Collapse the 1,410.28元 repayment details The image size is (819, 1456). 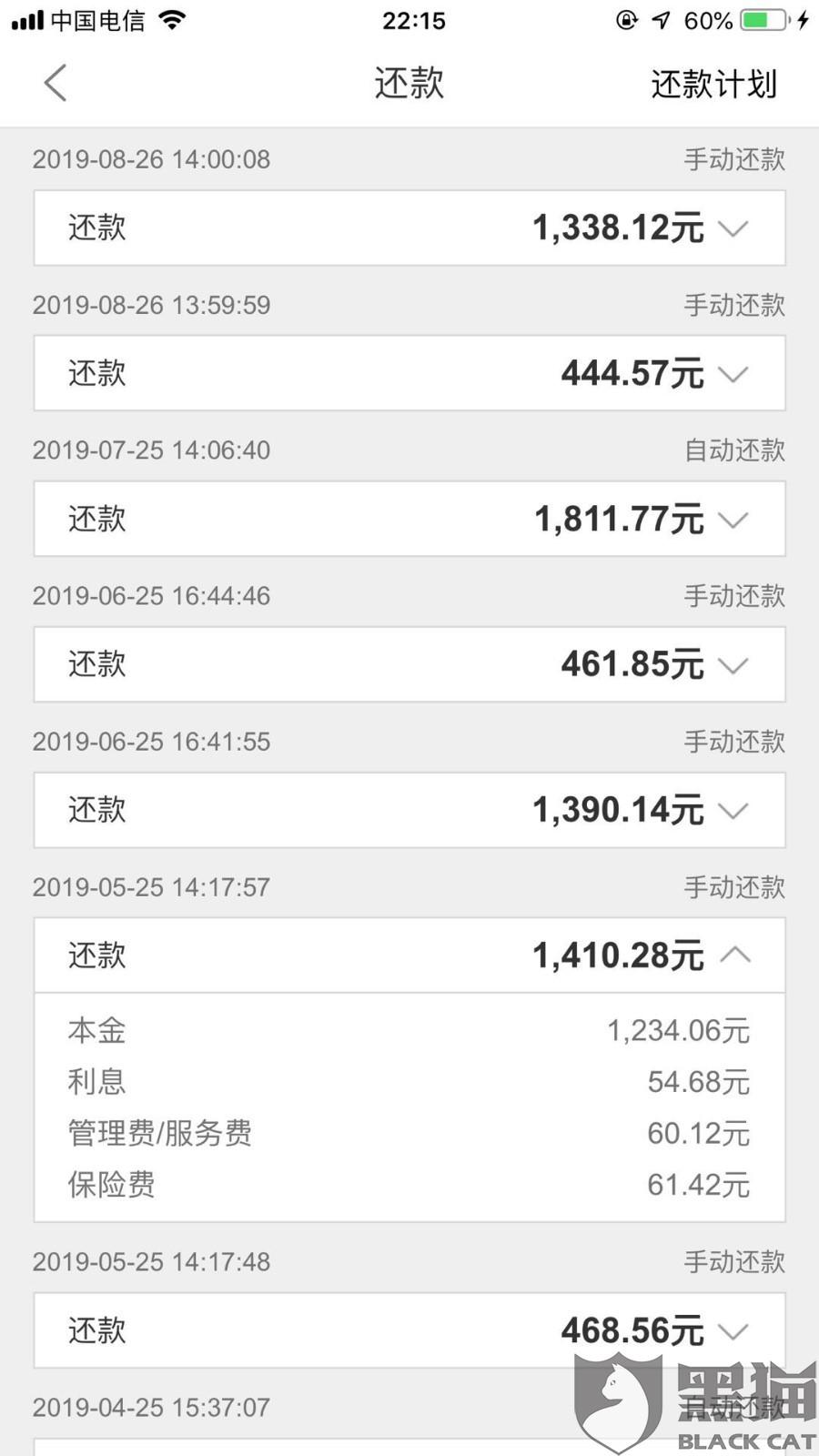point(409,955)
